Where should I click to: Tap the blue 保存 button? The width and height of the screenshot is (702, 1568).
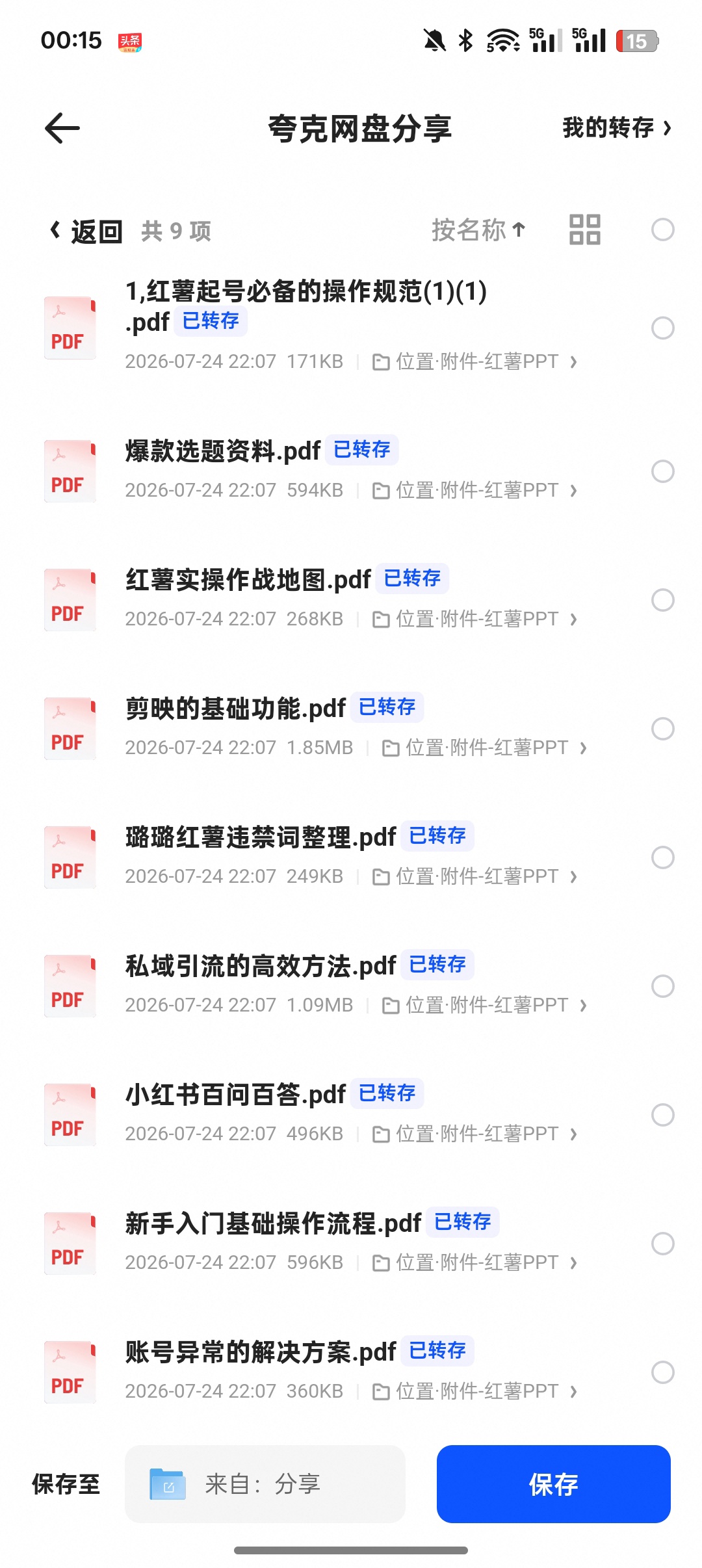point(554,1484)
